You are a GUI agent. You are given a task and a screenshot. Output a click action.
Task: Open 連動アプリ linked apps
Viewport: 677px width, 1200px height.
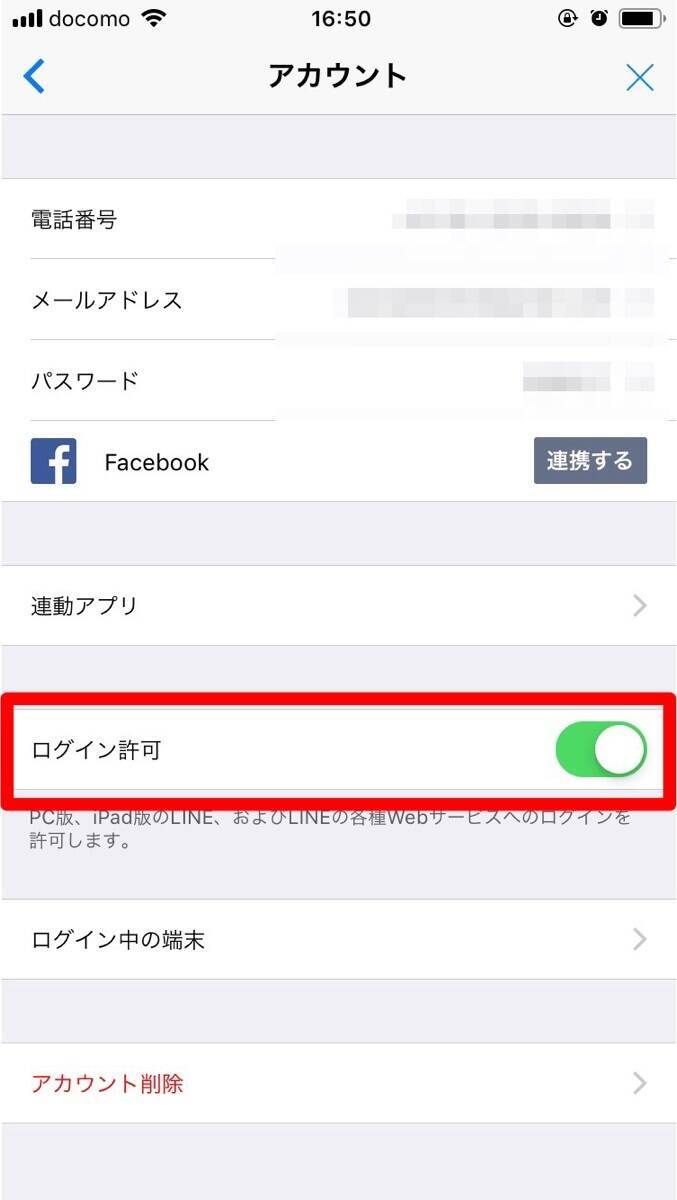click(x=338, y=606)
